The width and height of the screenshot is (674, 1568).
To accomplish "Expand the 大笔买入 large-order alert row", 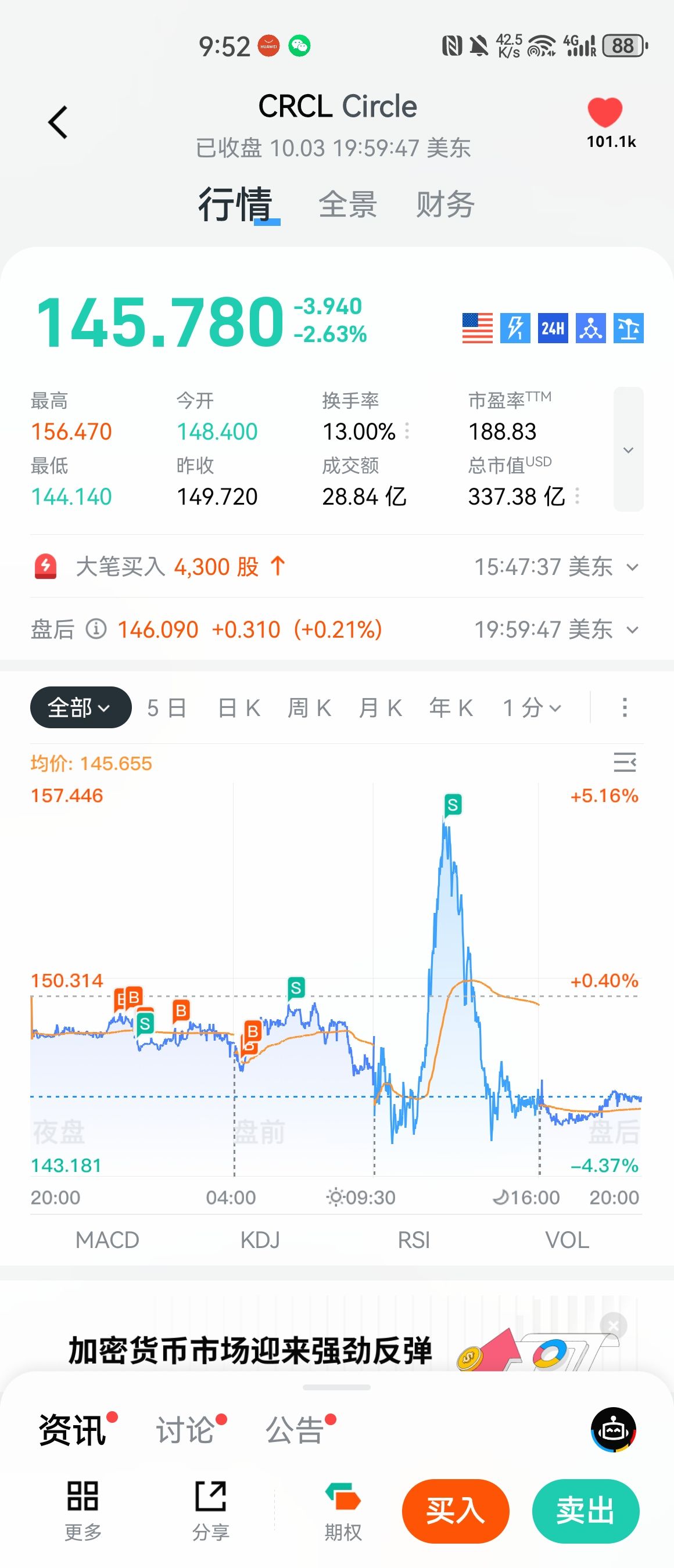I will click(x=632, y=567).
